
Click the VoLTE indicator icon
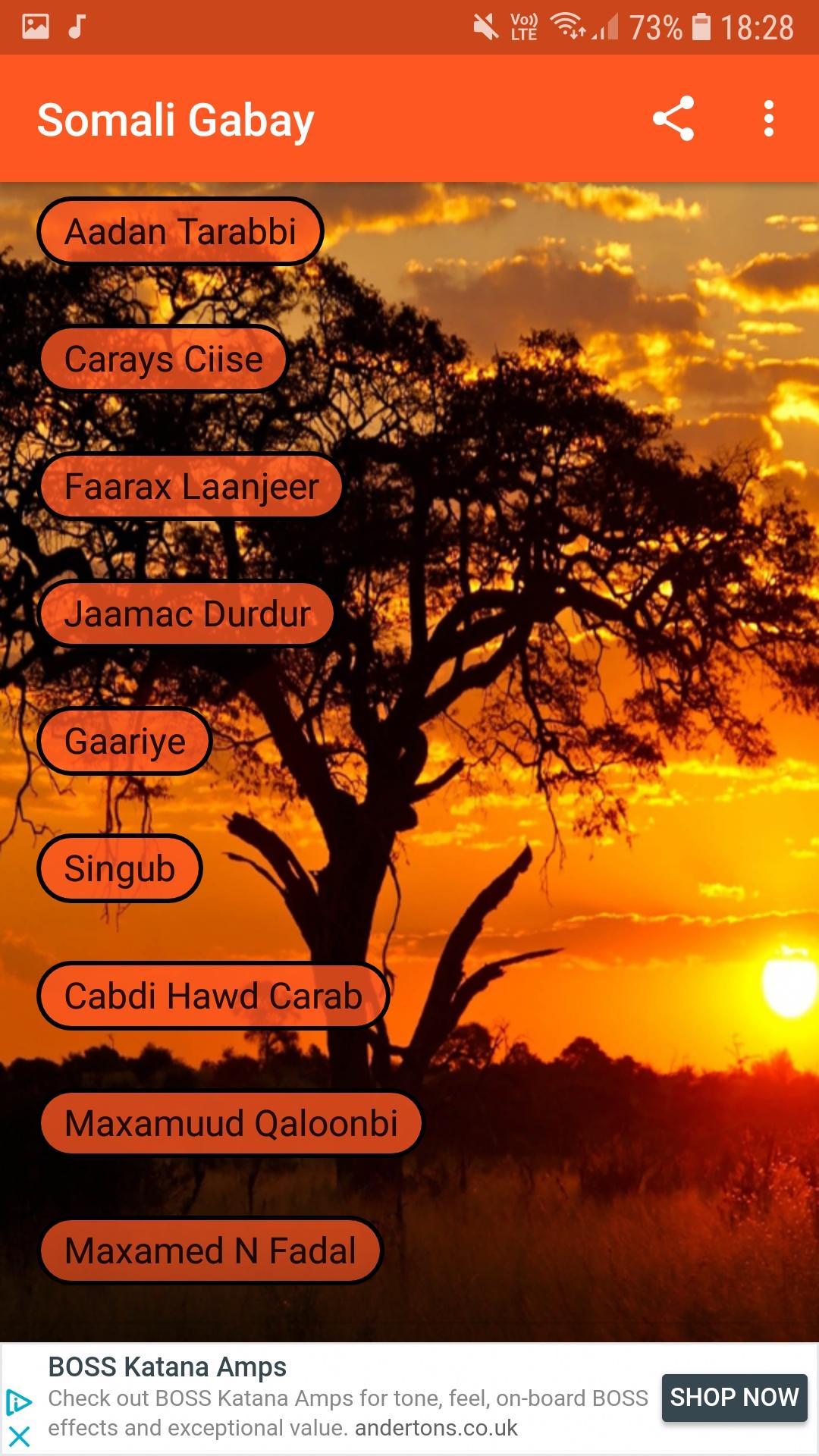[522, 25]
